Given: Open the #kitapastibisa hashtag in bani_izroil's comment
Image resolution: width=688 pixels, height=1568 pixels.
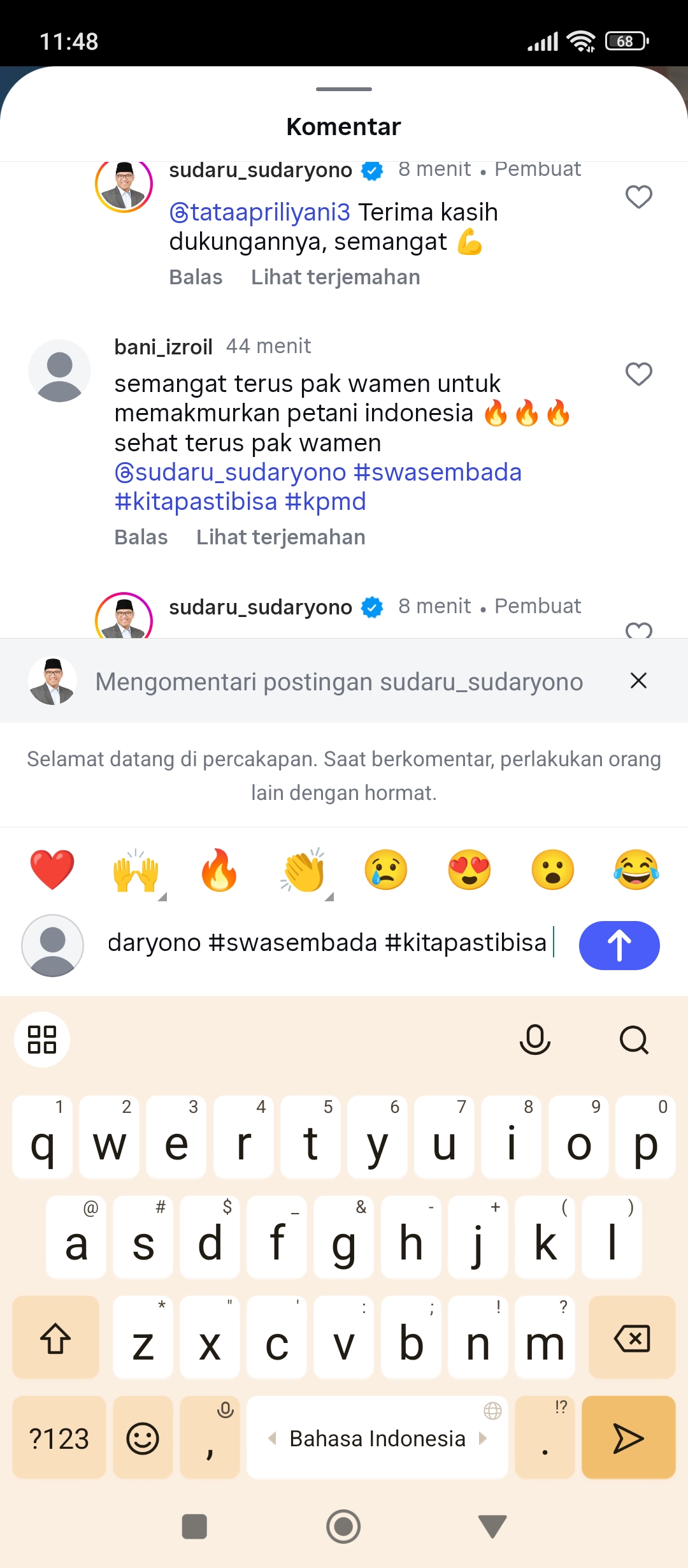Looking at the screenshot, I should [196, 502].
